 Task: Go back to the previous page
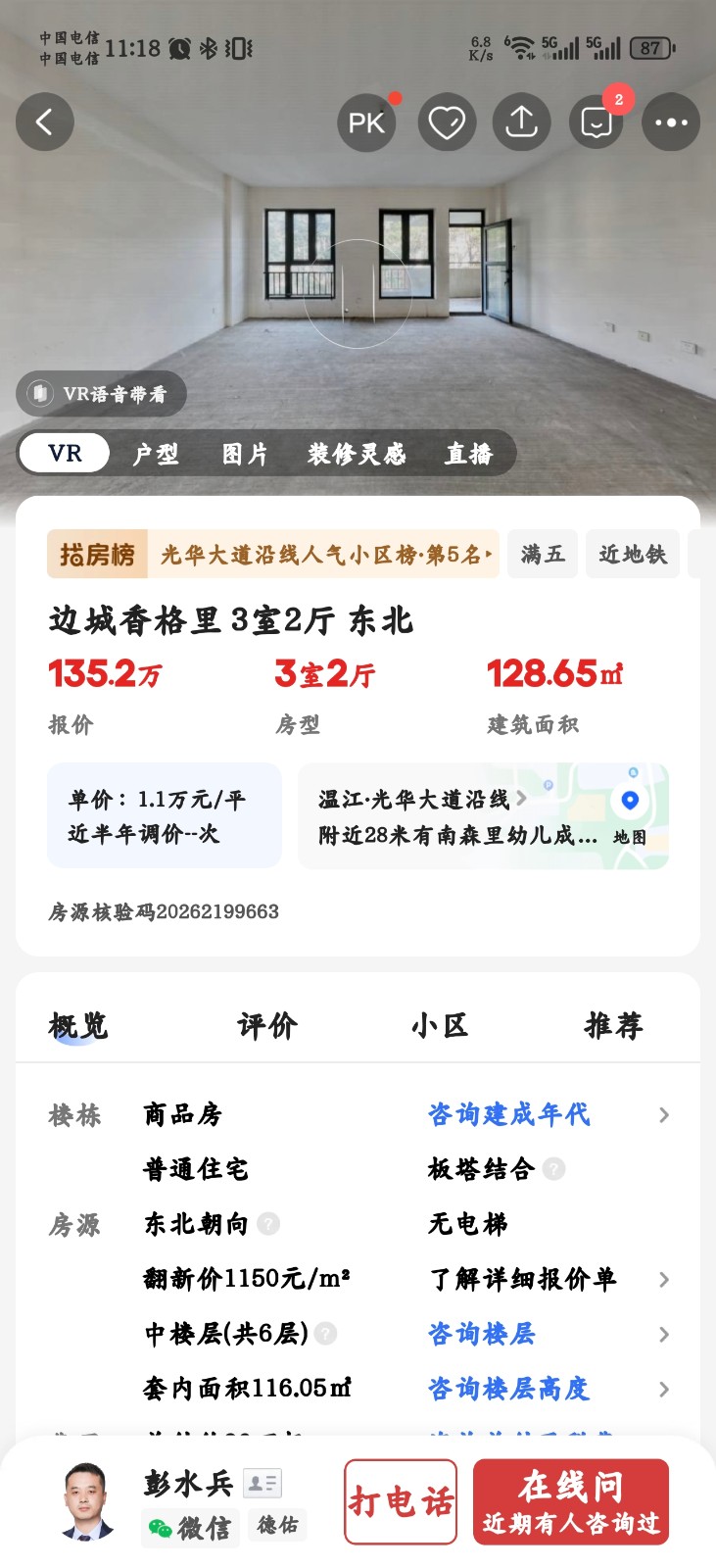[45, 122]
